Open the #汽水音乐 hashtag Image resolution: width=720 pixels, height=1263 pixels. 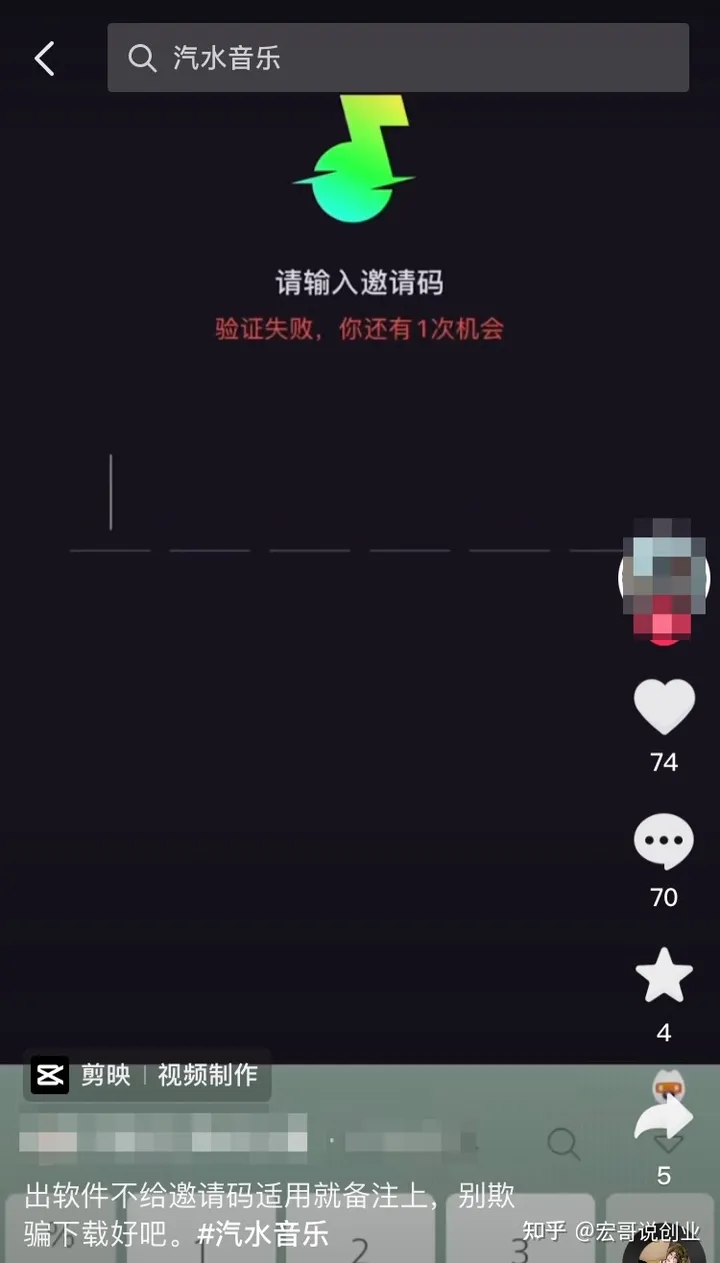(x=263, y=1233)
